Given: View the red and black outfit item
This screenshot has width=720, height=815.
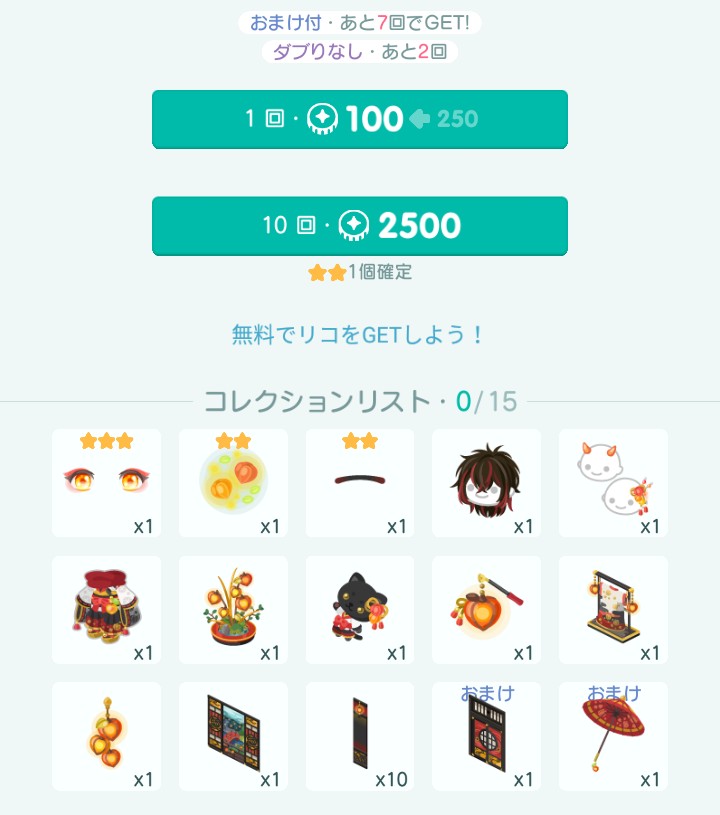Looking at the screenshot, I should coord(106,610).
